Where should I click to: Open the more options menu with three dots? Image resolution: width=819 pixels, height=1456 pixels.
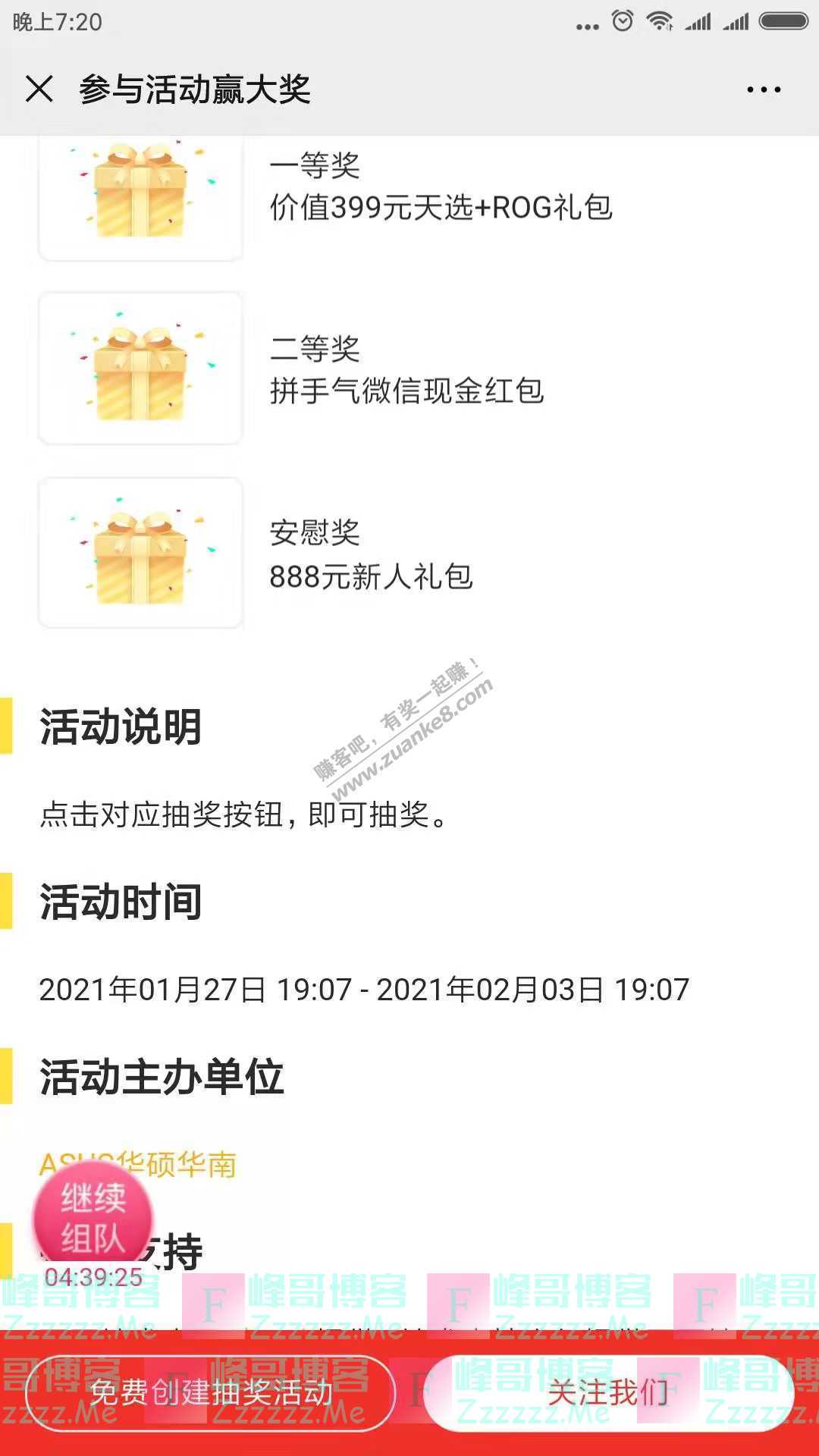pyautogui.click(x=761, y=89)
